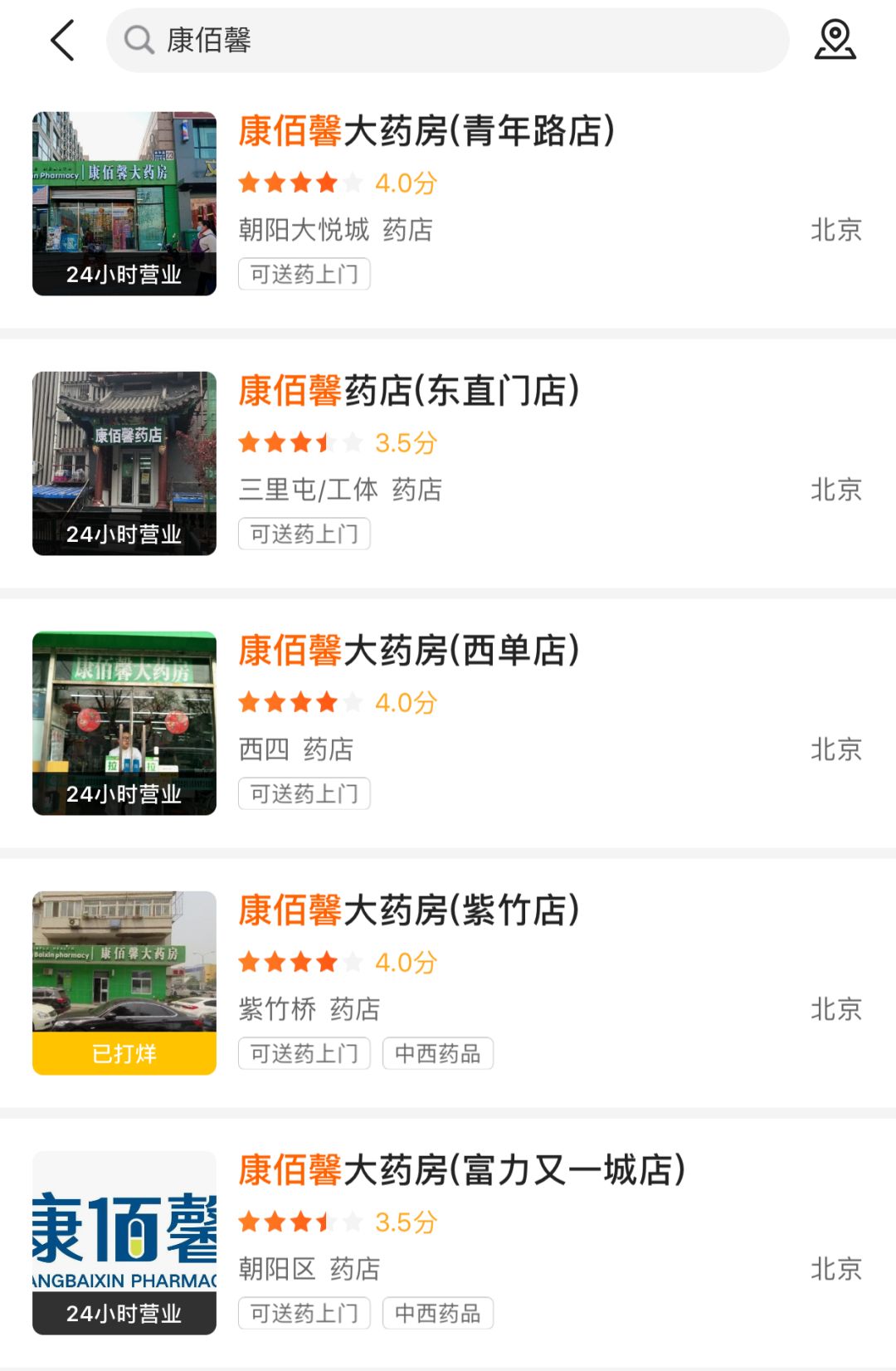This screenshot has height=1371, width=896.
Task: Open 康佰馨大药房(青年路店) result
Action: click(426, 132)
